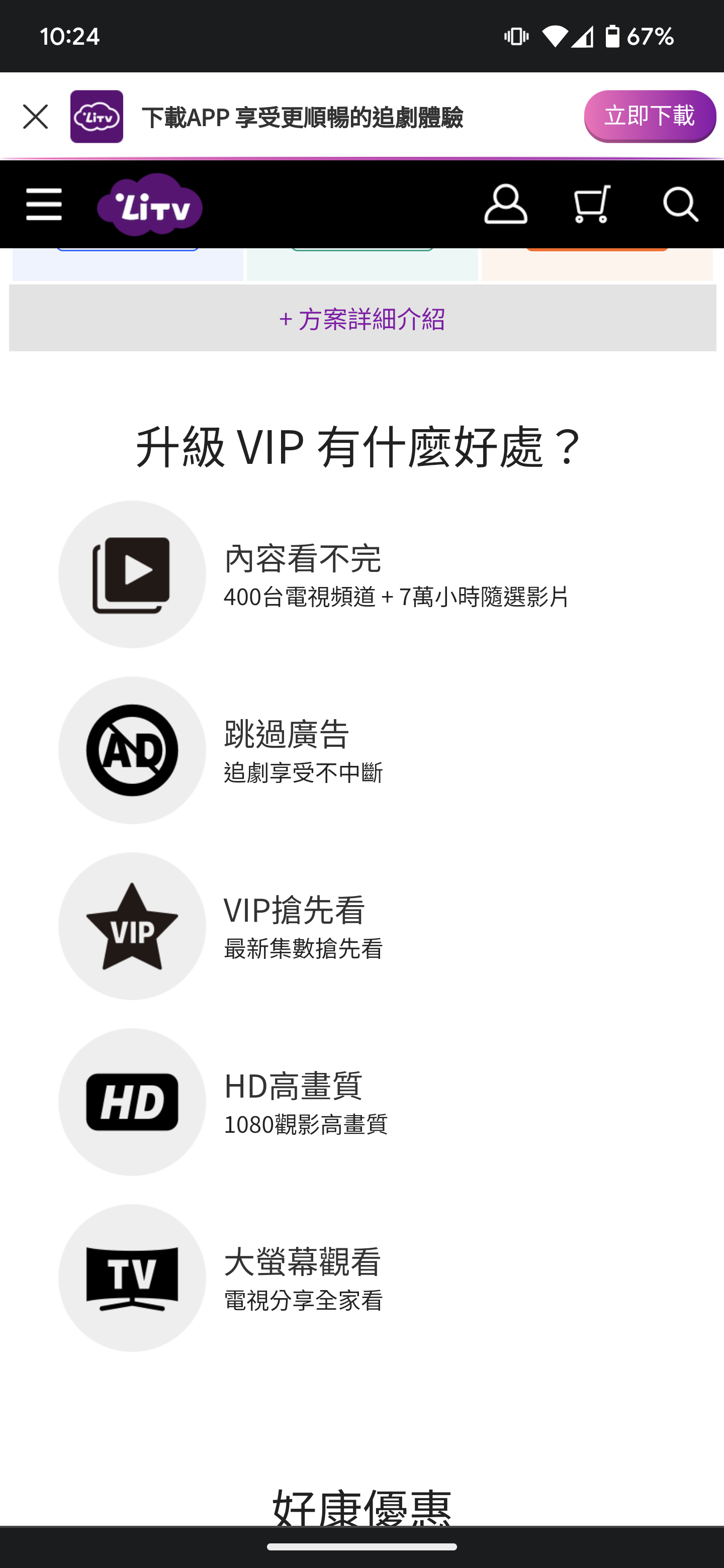This screenshot has height=1568, width=724.
Task: Select the green plan card at top
Action: (361, 262)
